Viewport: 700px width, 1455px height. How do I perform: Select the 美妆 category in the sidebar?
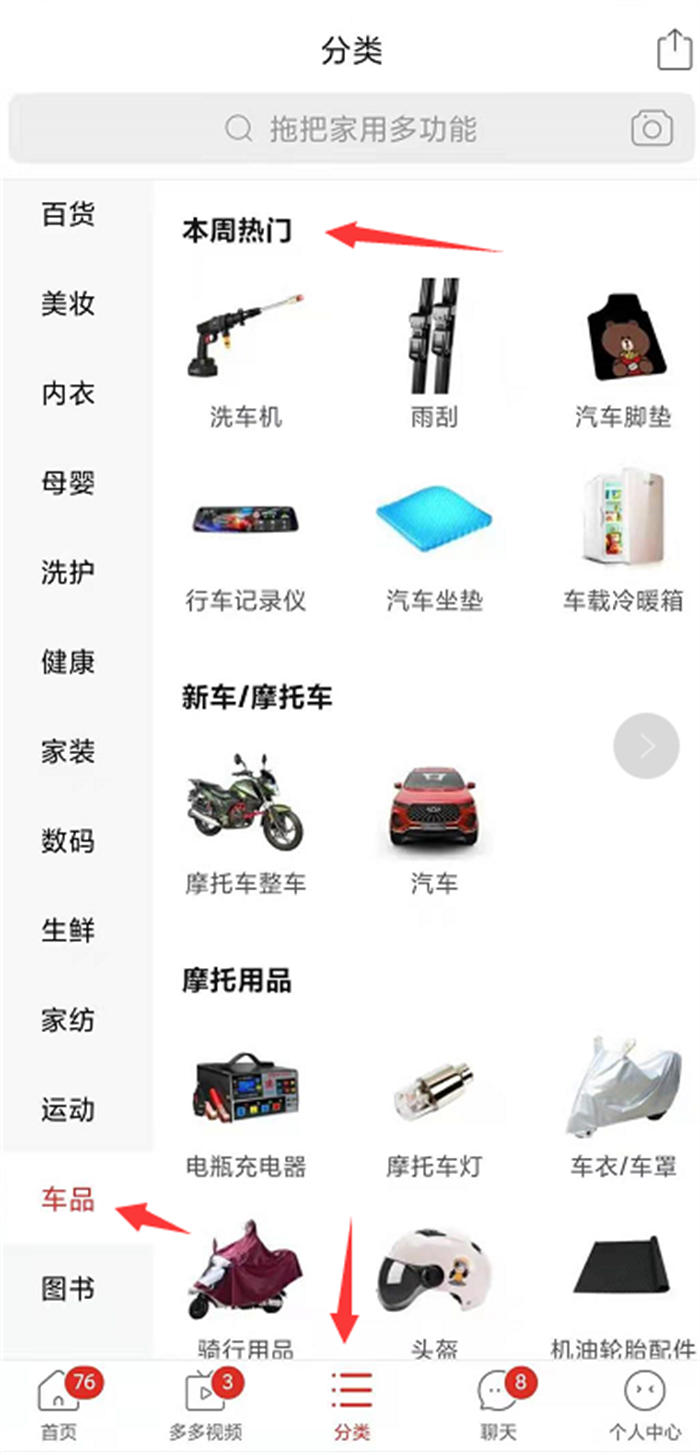[x=68, y=304]
